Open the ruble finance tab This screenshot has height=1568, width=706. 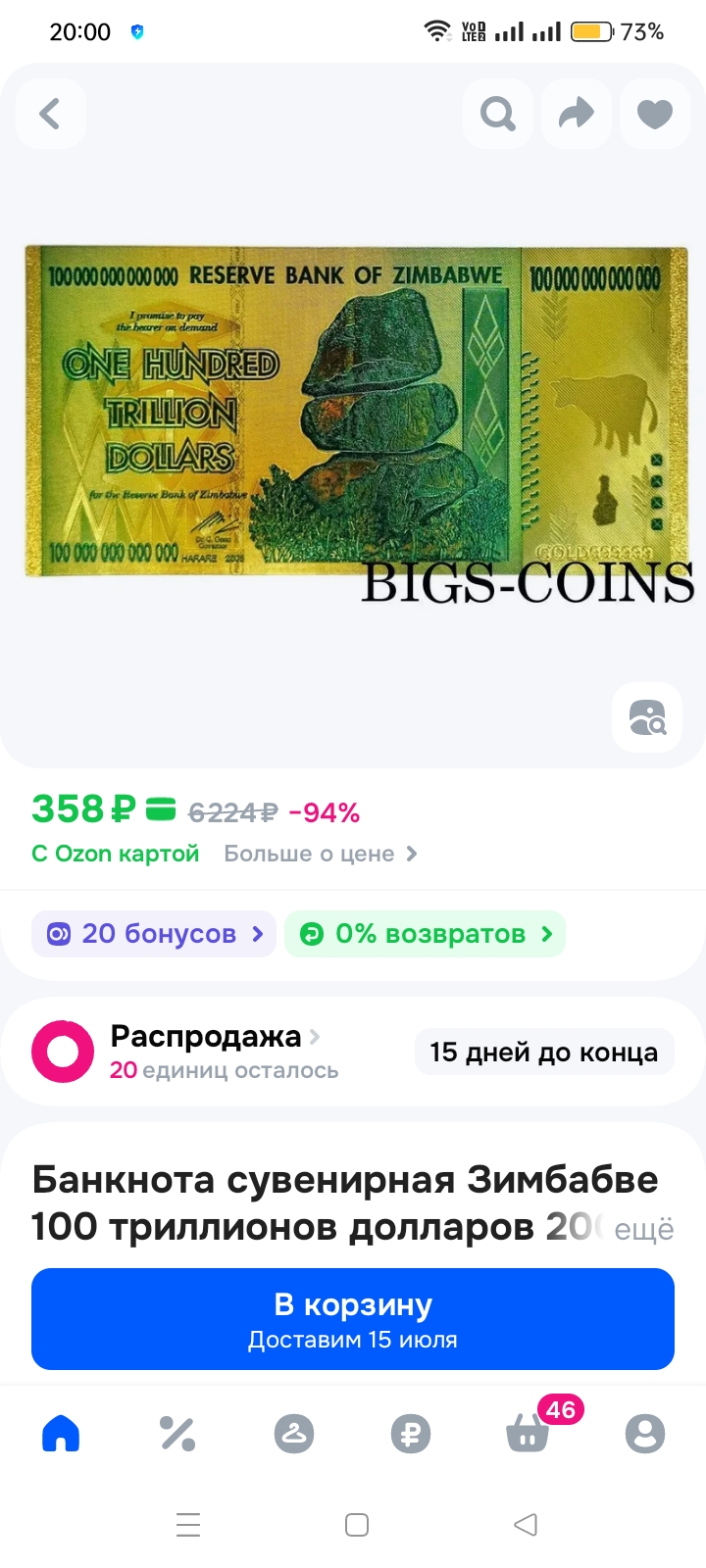(x=411, y=1434)
